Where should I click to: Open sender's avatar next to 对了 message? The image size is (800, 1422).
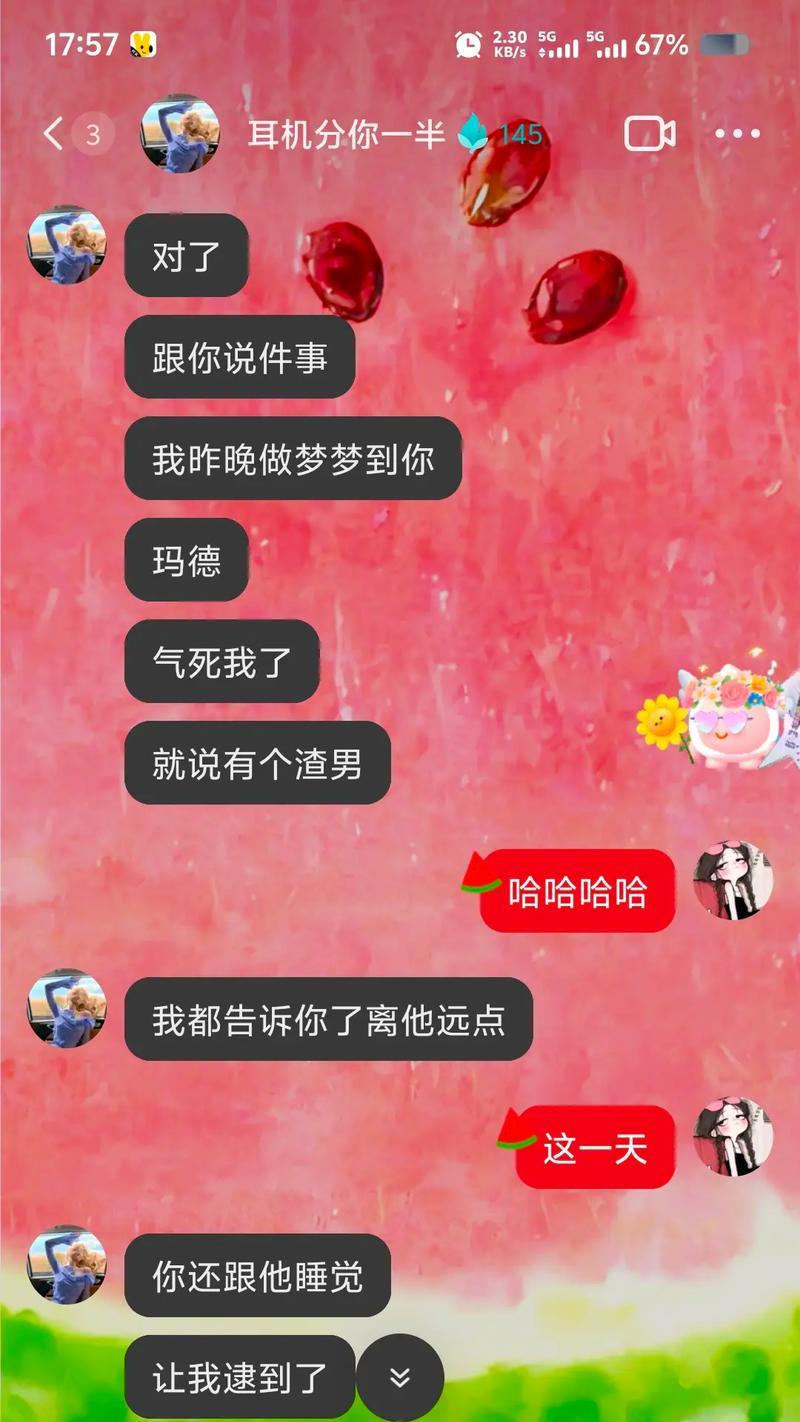[66, 247]
